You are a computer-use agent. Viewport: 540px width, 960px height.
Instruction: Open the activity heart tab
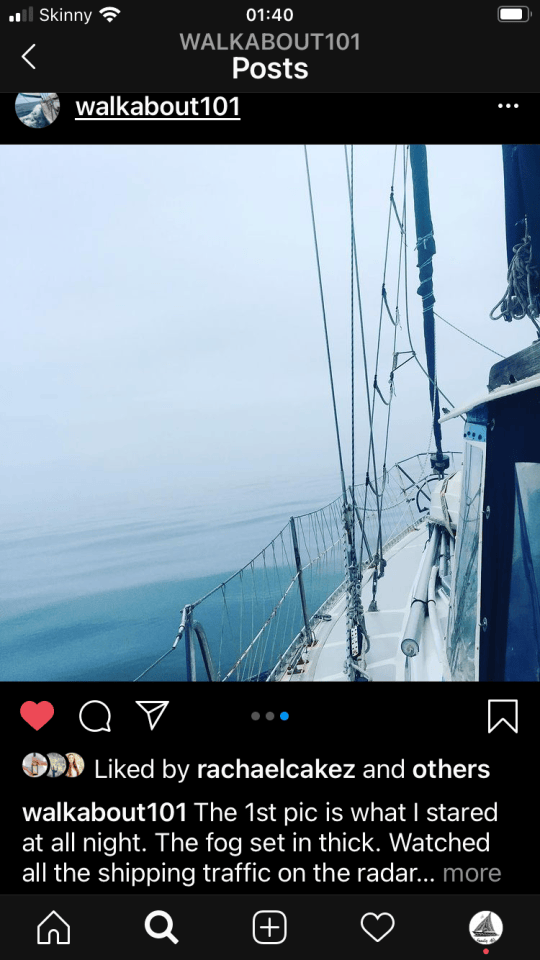click(x=378, y=927)
